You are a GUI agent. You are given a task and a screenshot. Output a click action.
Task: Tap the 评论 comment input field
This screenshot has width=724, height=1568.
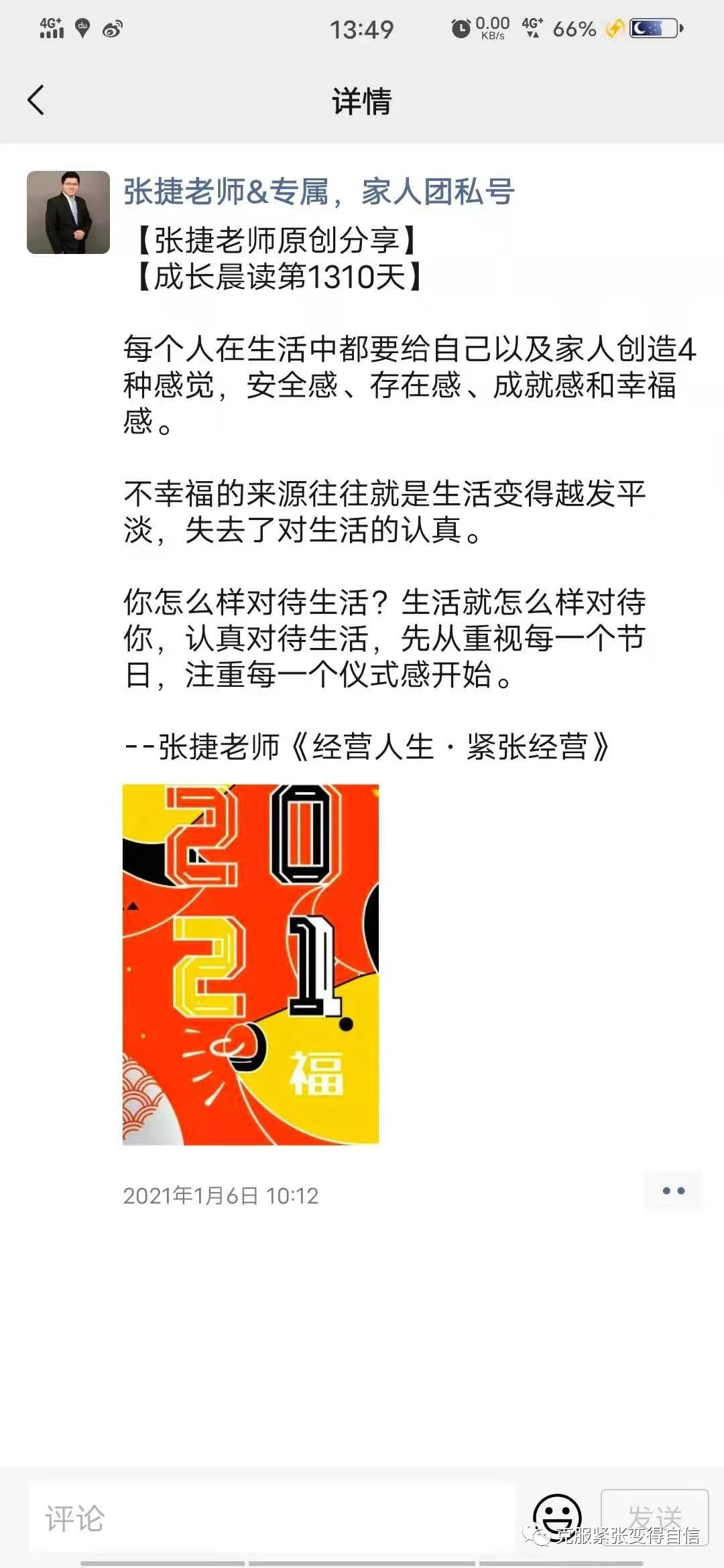271,1518
